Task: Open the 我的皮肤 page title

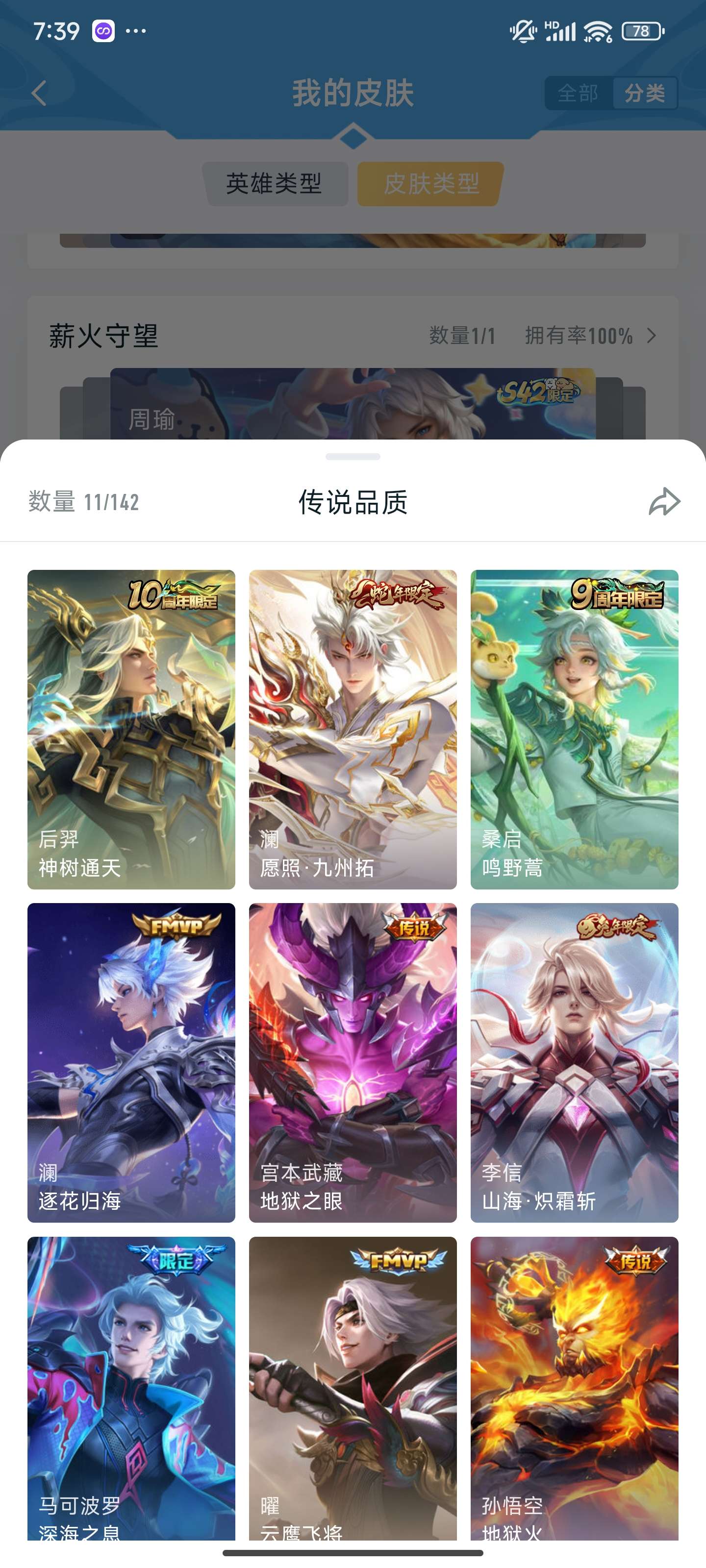Action: 353,93
